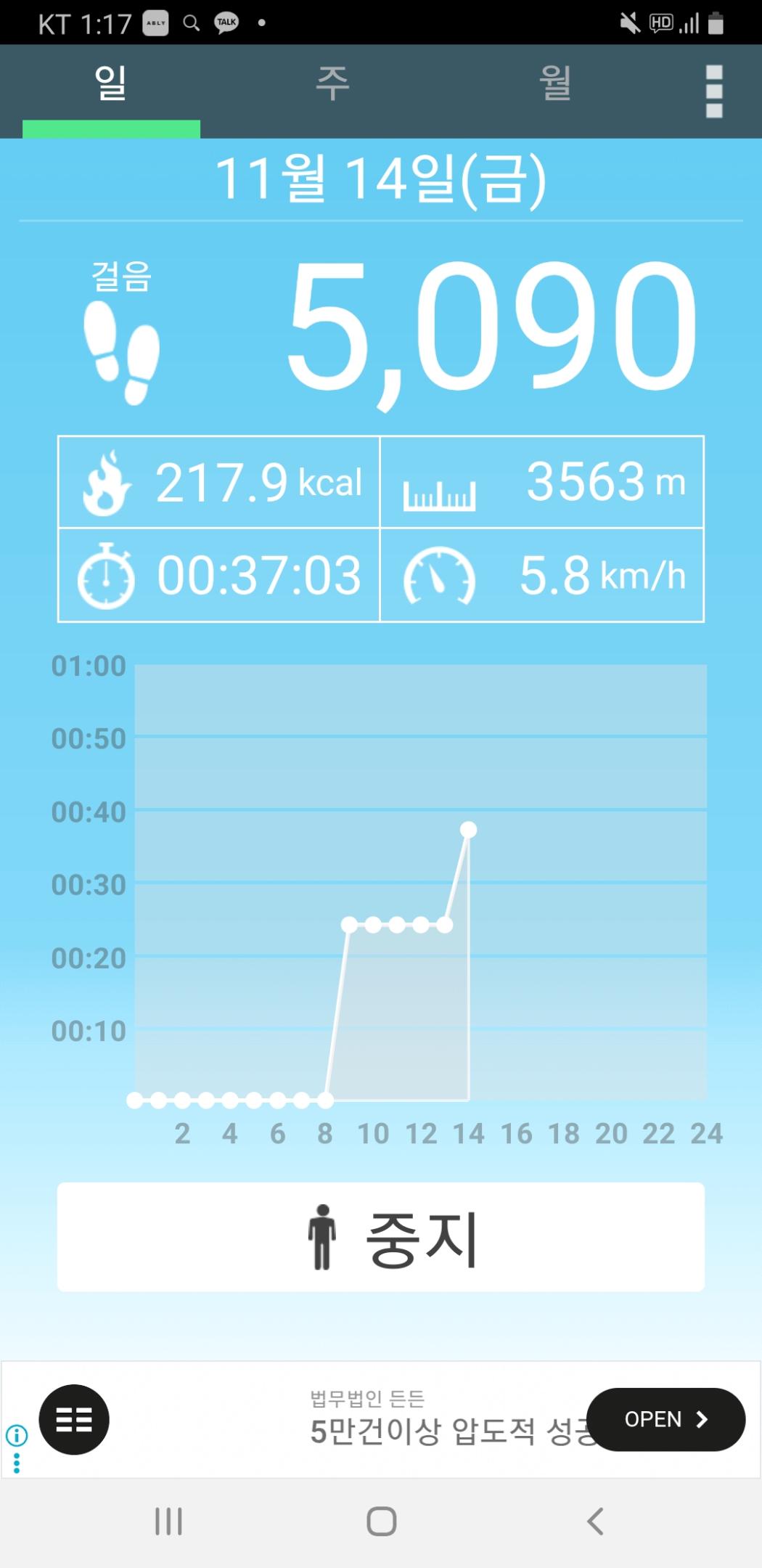Switch to the 주 (week) tab
Image resolution: width=762 pixels, height=1568 pixels.
click(332, 86)
